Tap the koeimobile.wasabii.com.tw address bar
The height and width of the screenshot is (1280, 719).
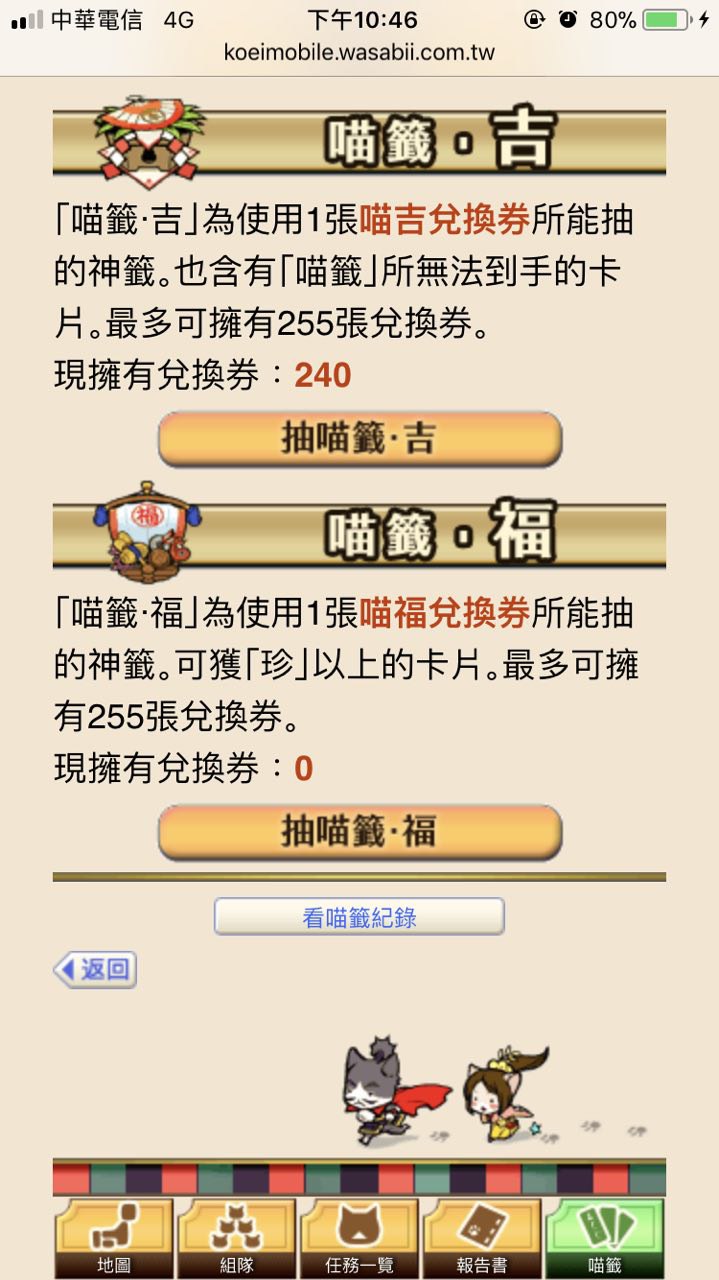pyautogui.click(x=359, y=52)
